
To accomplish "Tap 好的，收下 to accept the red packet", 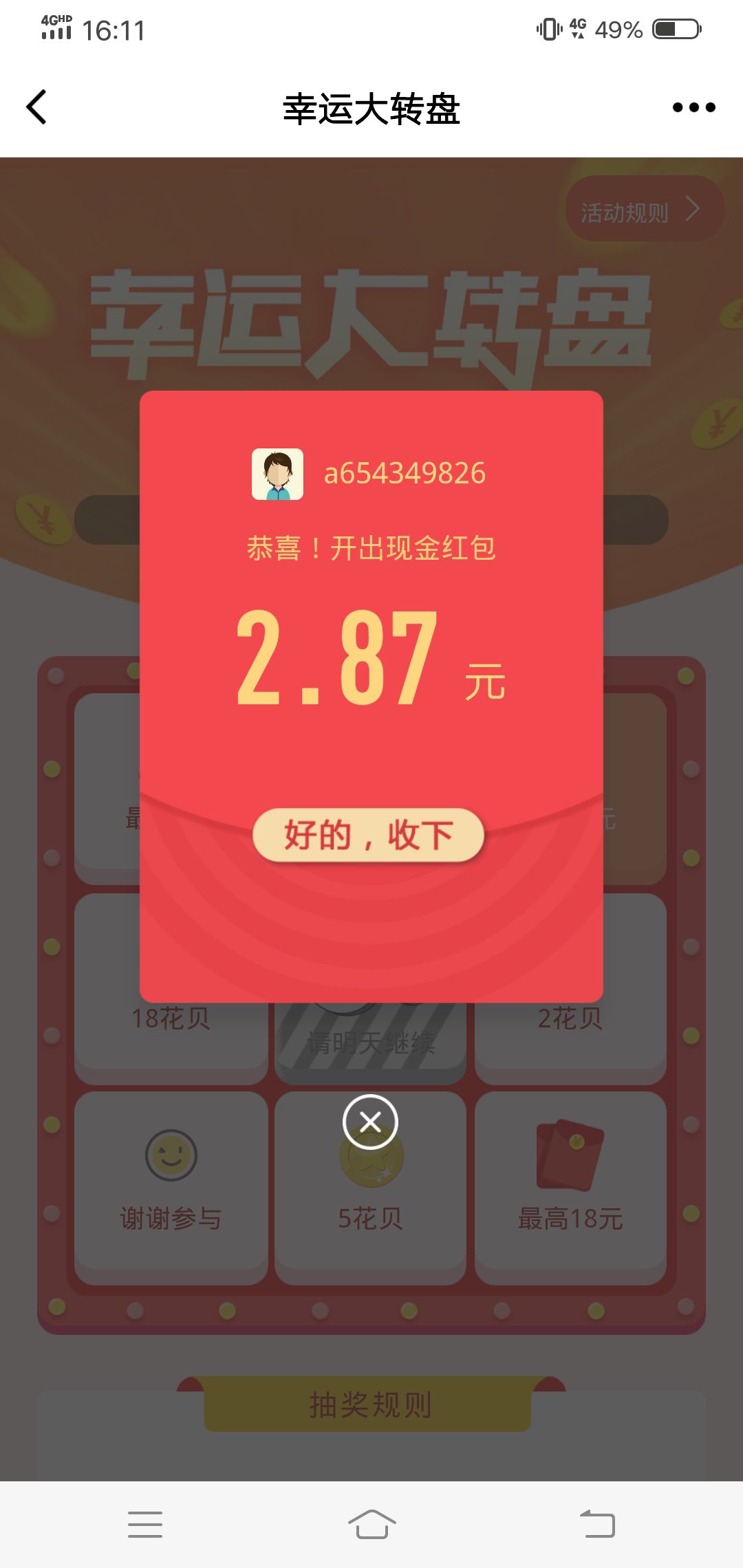I will click(x=369, y=835).
